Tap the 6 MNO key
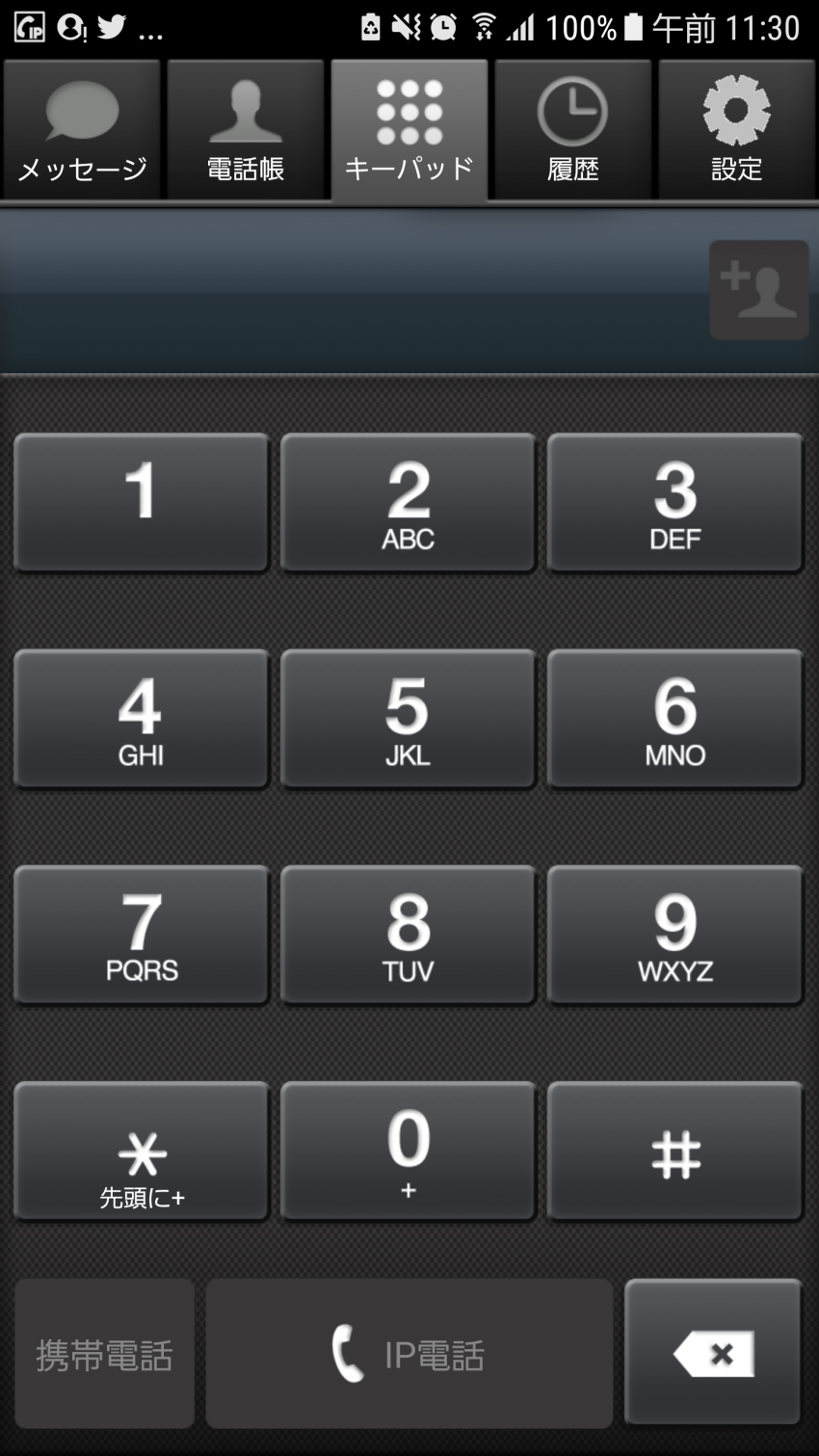This screenshot has width=819, height=1456. 675,718
